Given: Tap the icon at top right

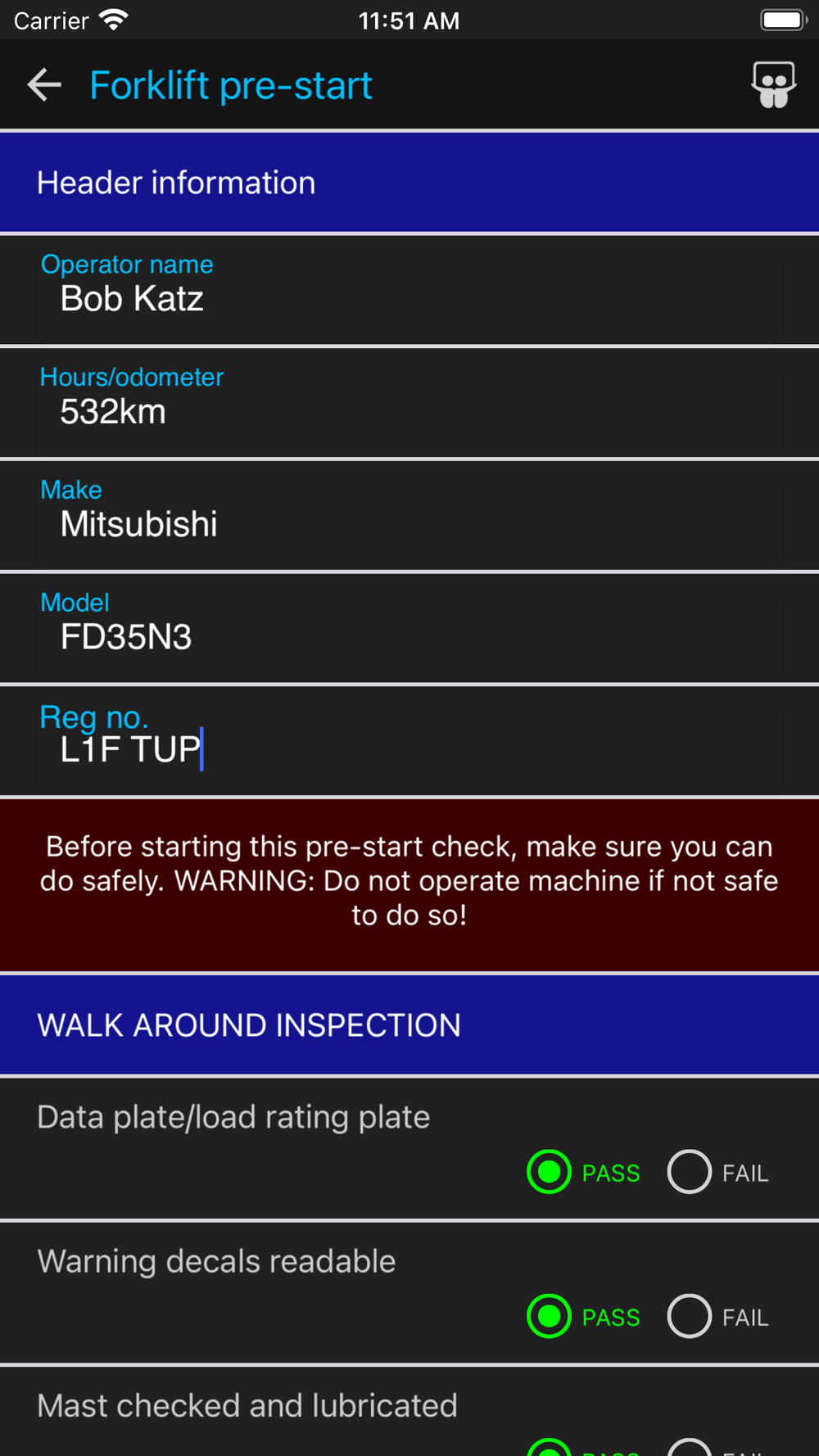Looking at the screenshot, I should (773, 85).
